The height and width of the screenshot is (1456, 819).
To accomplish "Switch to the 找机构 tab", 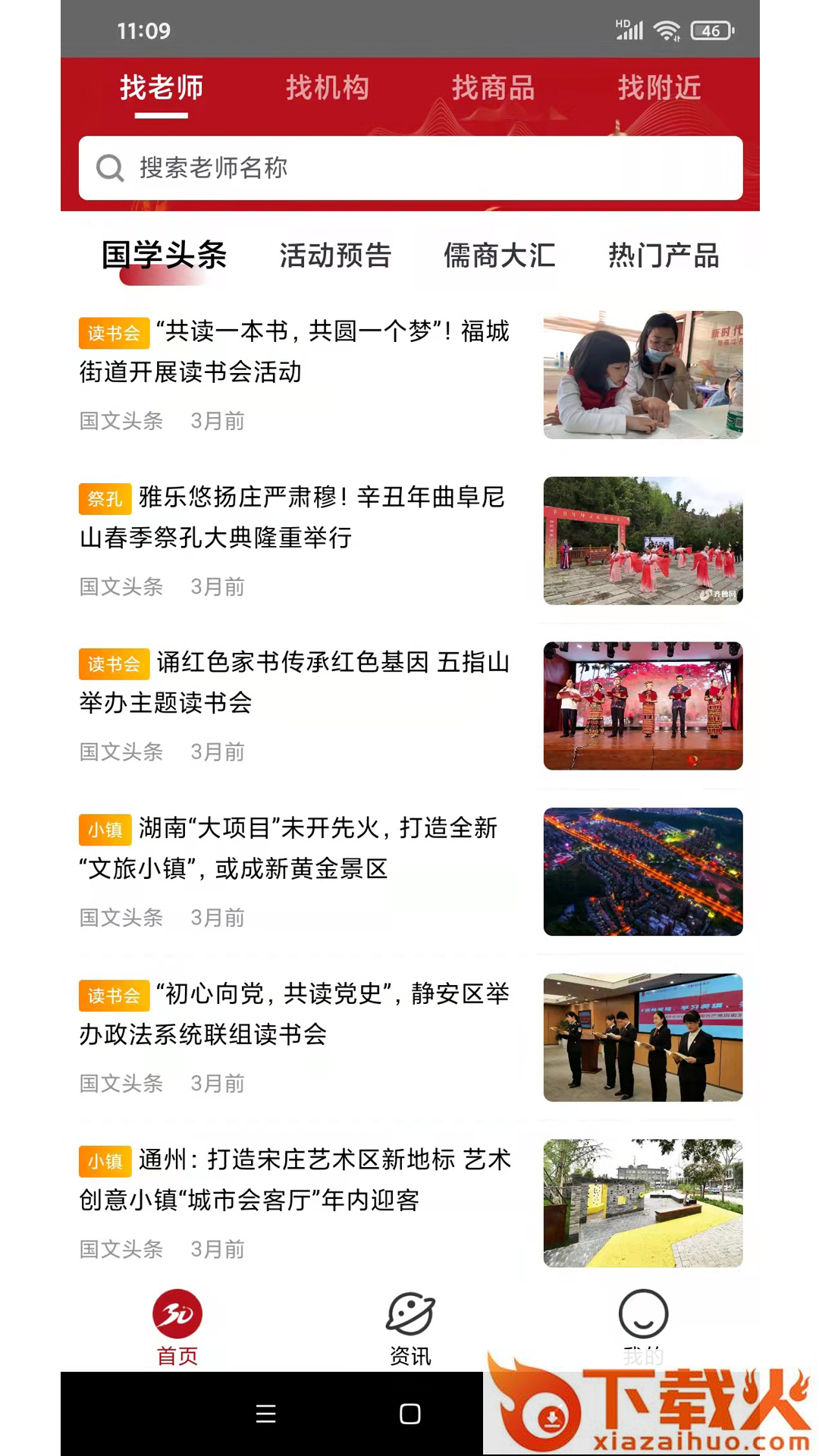I will pos(327,88).
